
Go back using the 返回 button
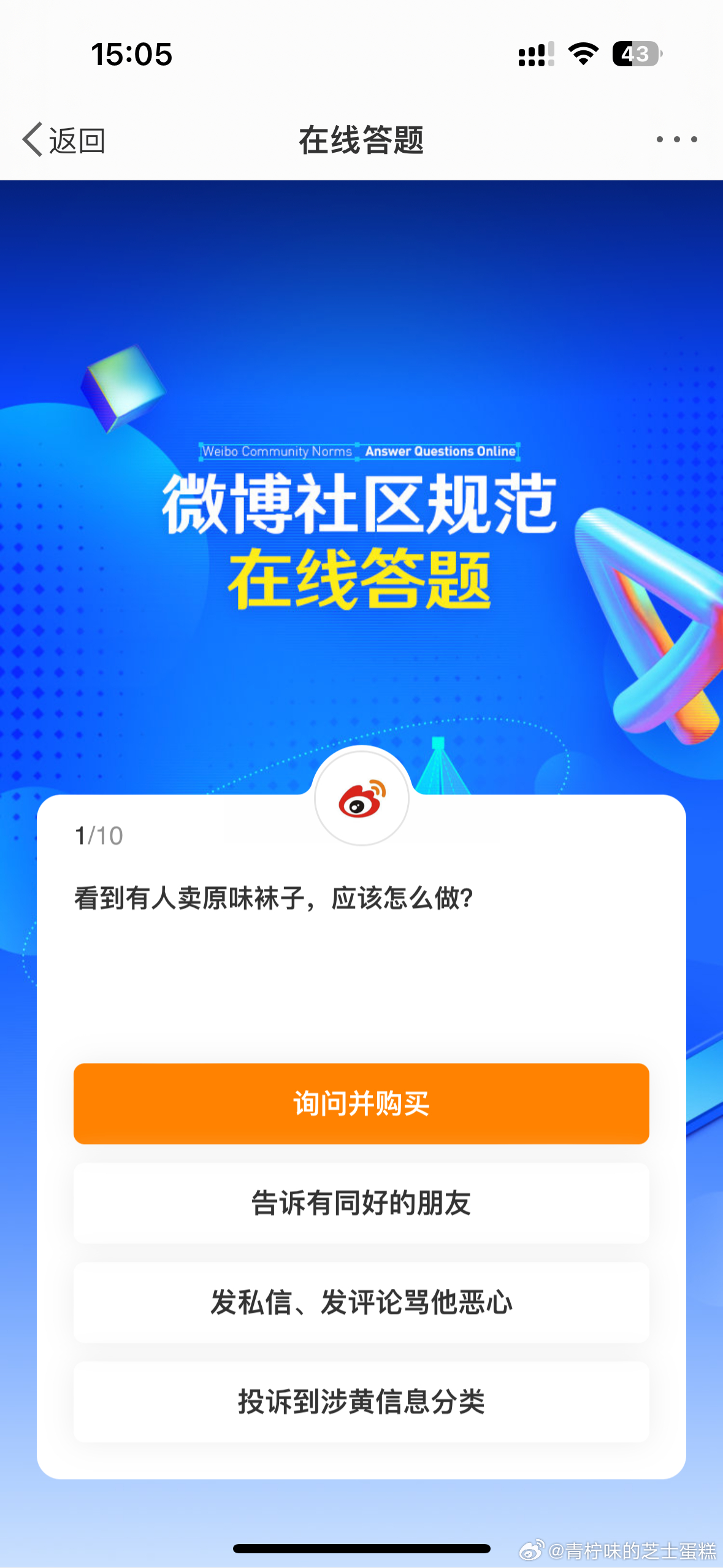[x=64, y=140]
